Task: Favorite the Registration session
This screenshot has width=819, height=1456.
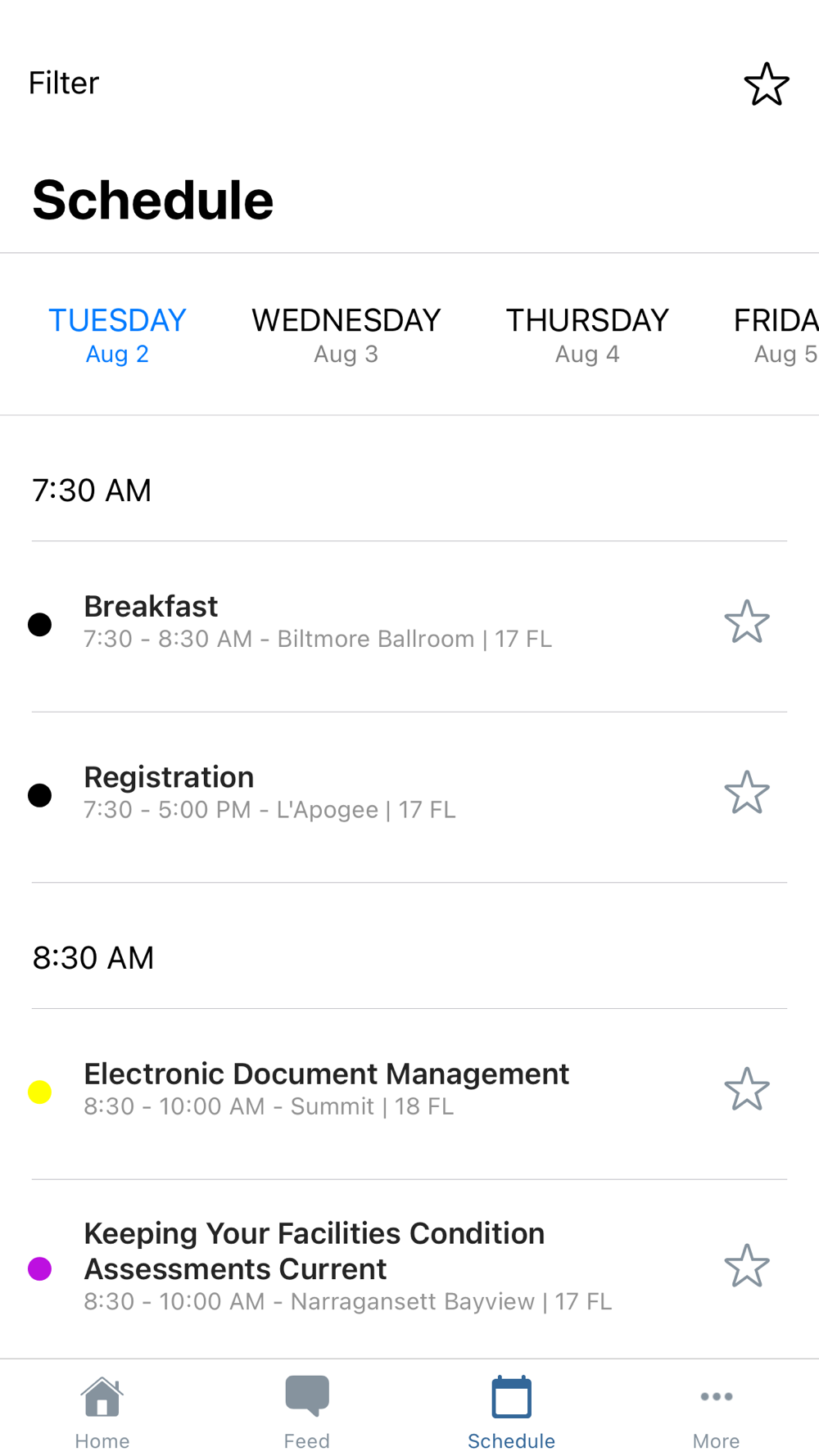Action: [747, 792]
